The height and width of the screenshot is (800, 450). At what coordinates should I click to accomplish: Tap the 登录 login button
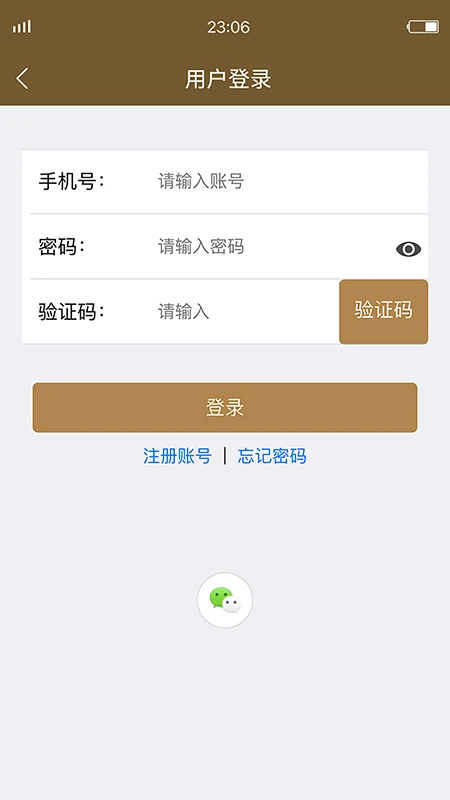[225, 408]
